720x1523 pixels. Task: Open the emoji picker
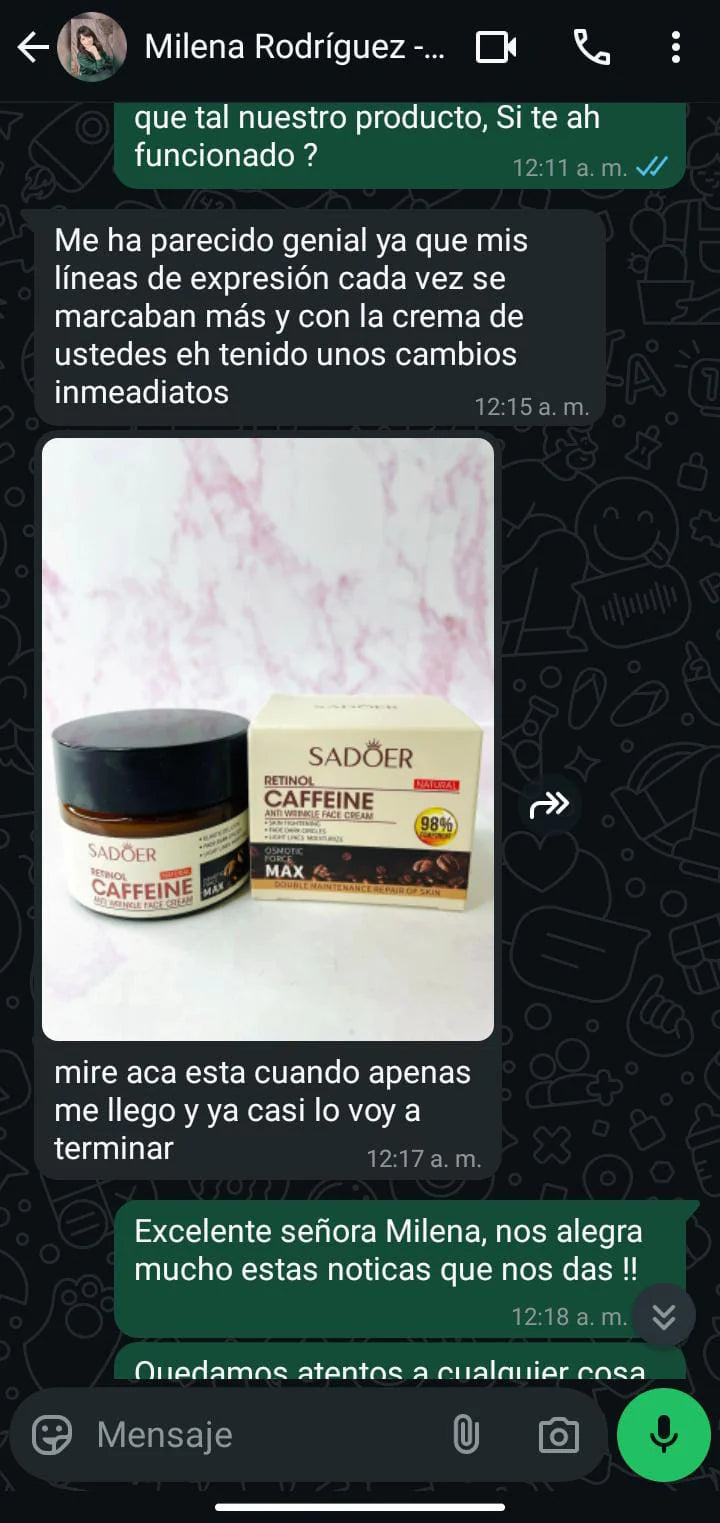pyautogui.click(x=52, y=1436)
